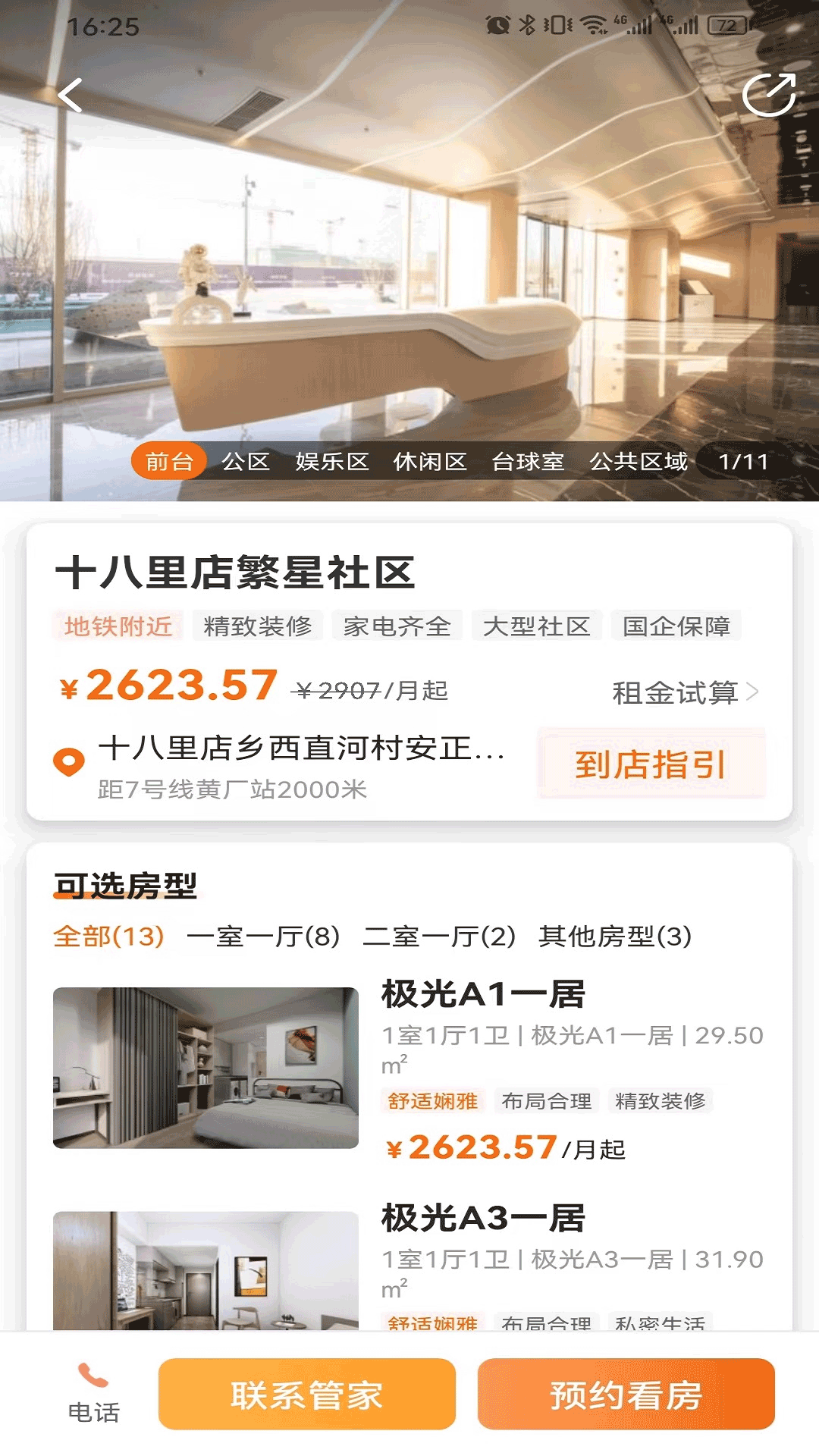This screenshot has width=819, height=1456.
Task: Switch gallery to 台球室
Action: pyautogui.click(x=528, y=462)
